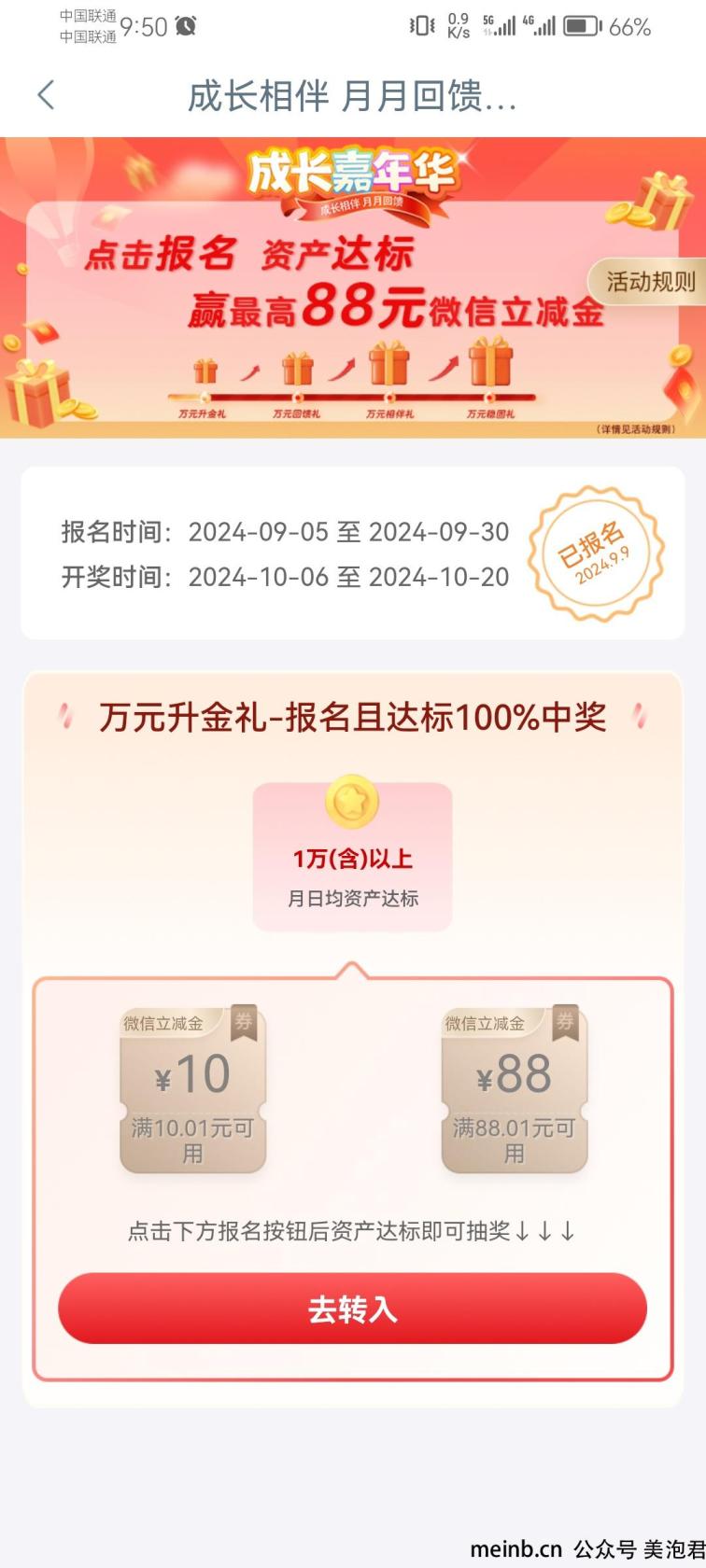
Task: Select the ¥10 微信立减金 coupon
Action: click(x=192, y=1089)
